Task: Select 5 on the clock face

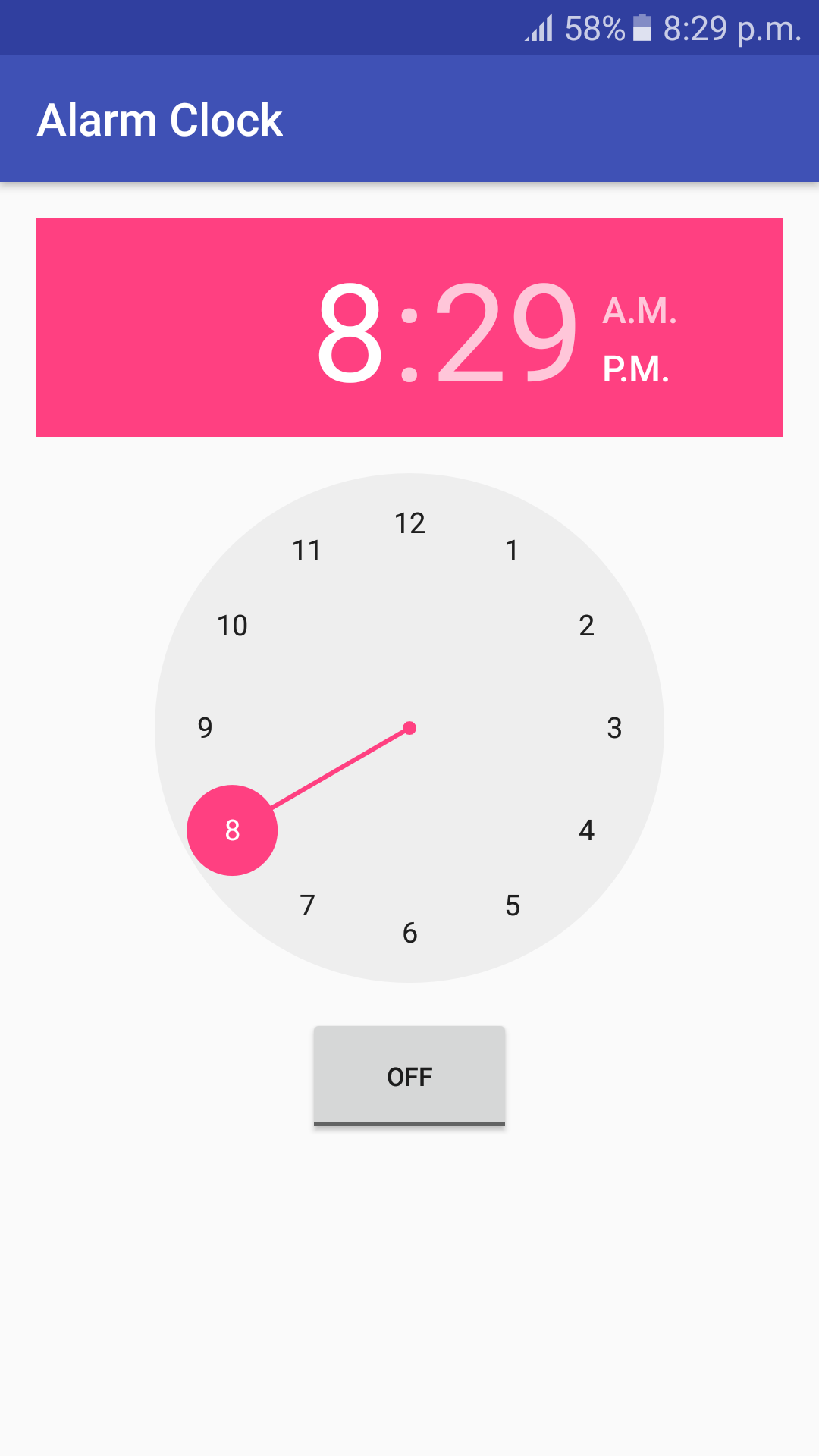Action: (x=513, y=905)
